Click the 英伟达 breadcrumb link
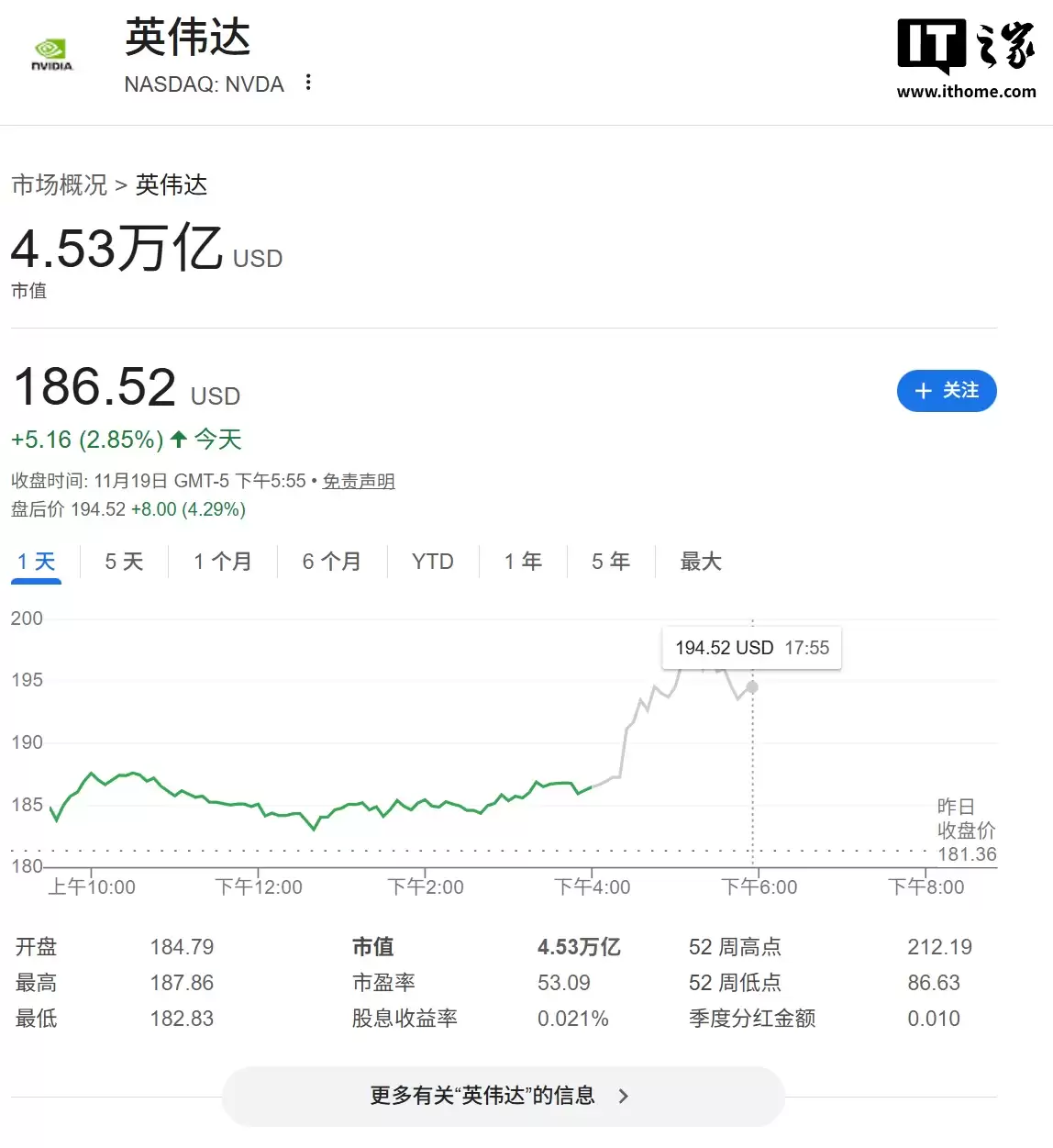The image size is (1053, 1148). (x=171, y=184)
